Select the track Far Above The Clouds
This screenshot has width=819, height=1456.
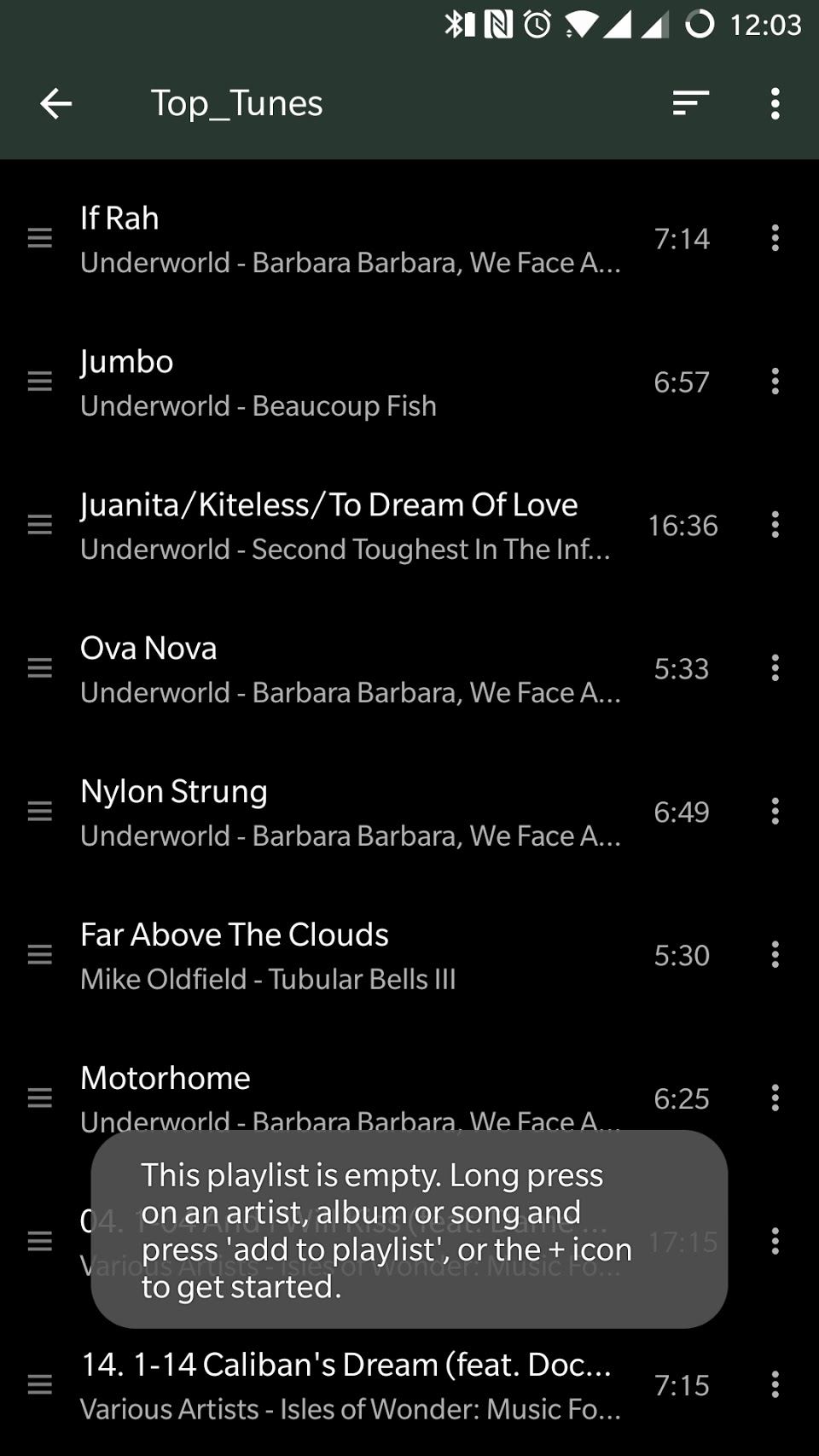click(341, 956)
